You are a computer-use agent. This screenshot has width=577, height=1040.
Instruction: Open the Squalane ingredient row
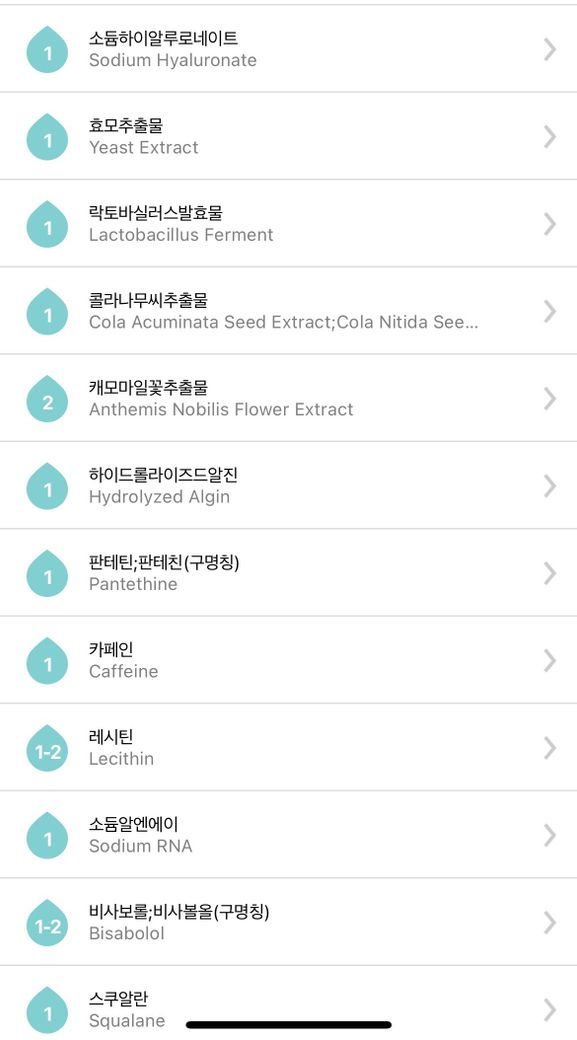tap(288, 1003)
